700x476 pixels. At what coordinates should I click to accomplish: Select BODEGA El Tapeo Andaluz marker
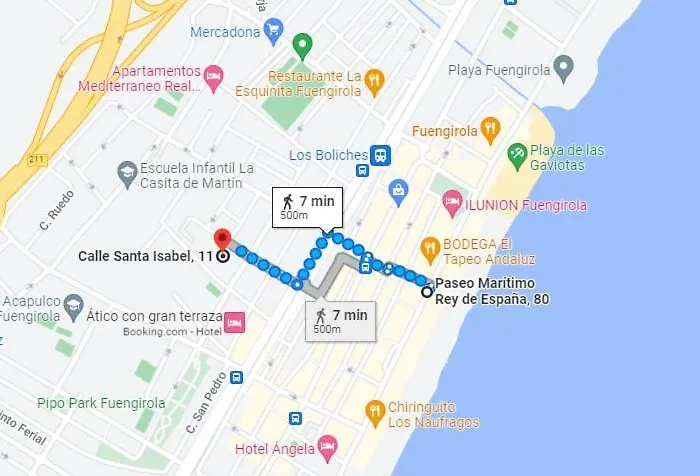tap(430, 246)
